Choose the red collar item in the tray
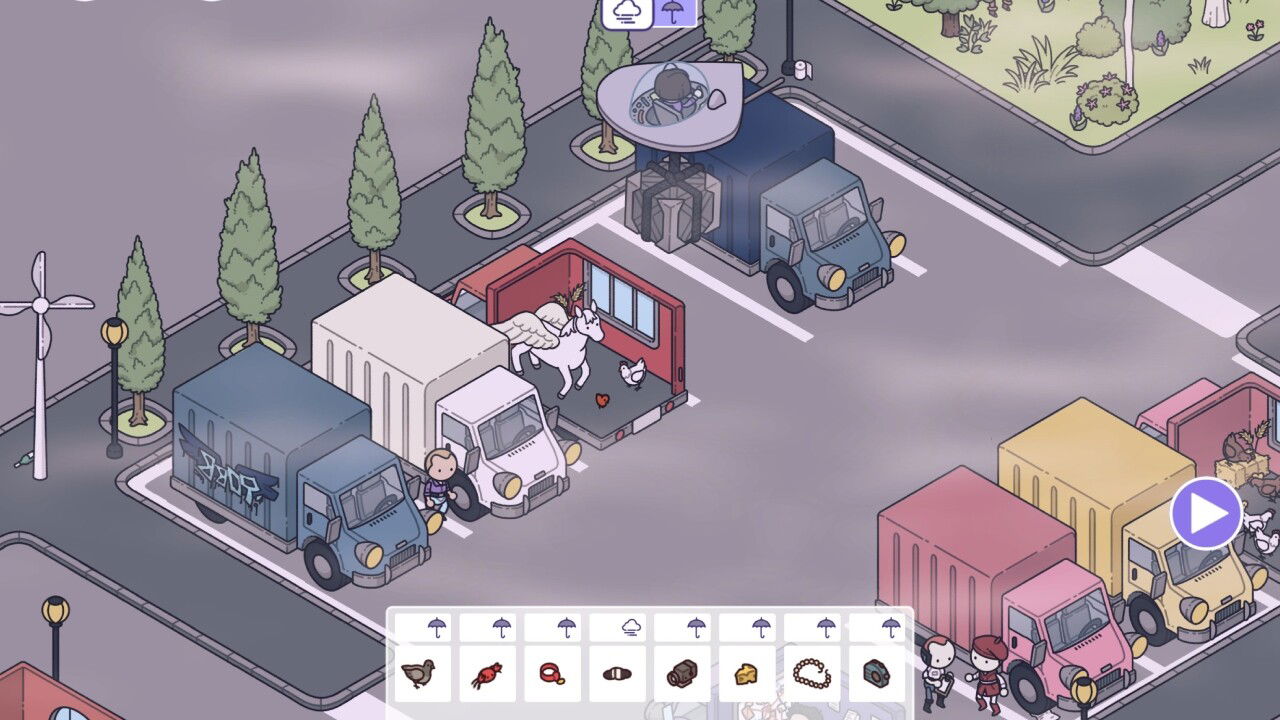The height and width of the screenshot is (720, 1280). click(x=552, y=673)
